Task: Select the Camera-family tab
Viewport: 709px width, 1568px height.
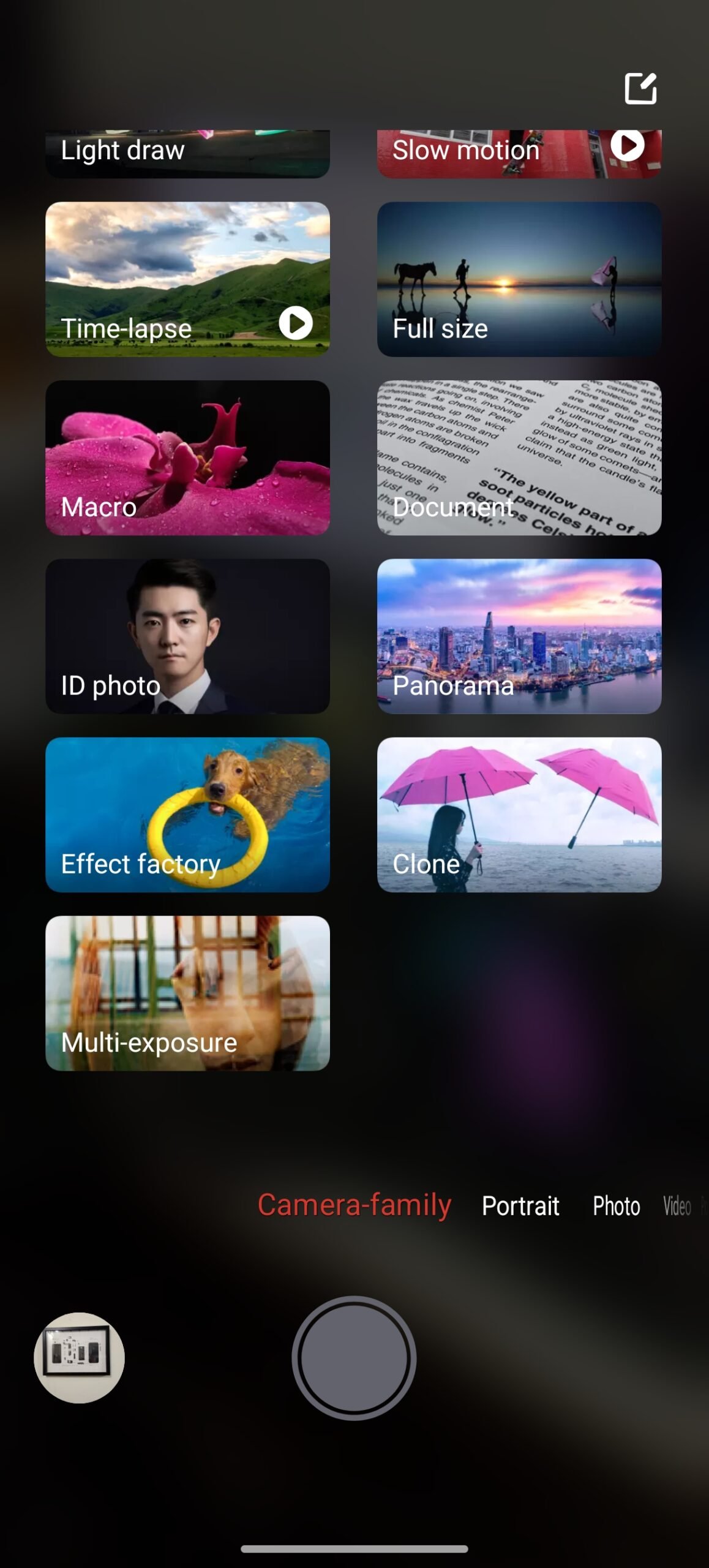Action: 354,1205
